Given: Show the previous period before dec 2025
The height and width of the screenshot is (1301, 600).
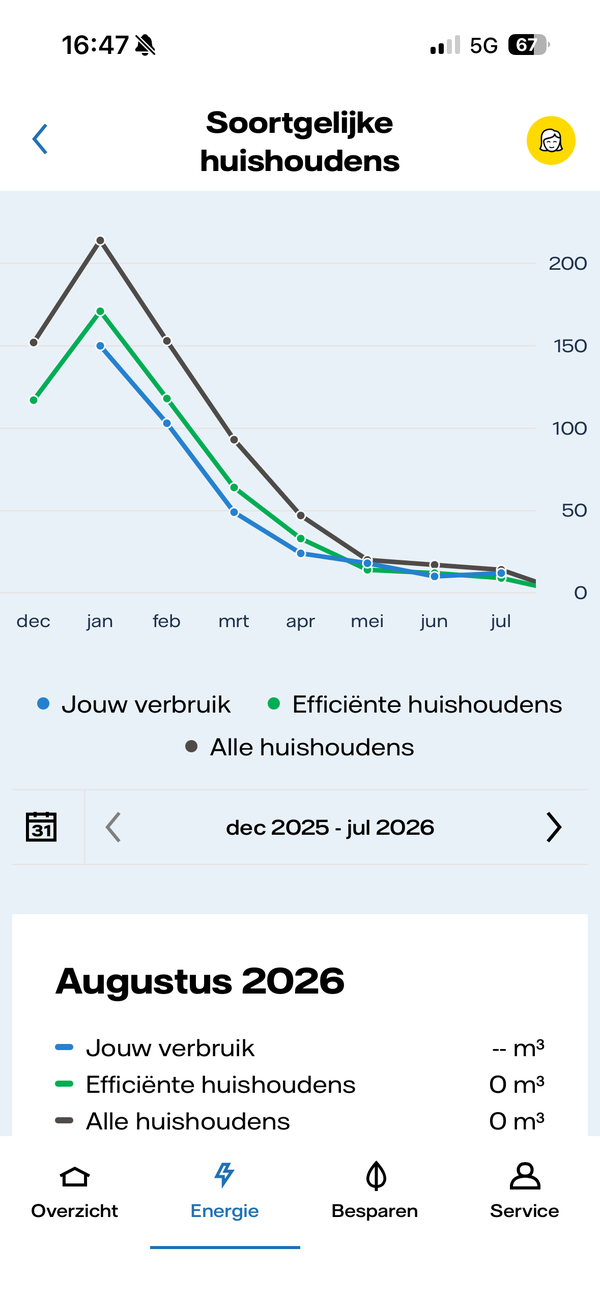Looking at the screenshot, I should tap(113, 827).
